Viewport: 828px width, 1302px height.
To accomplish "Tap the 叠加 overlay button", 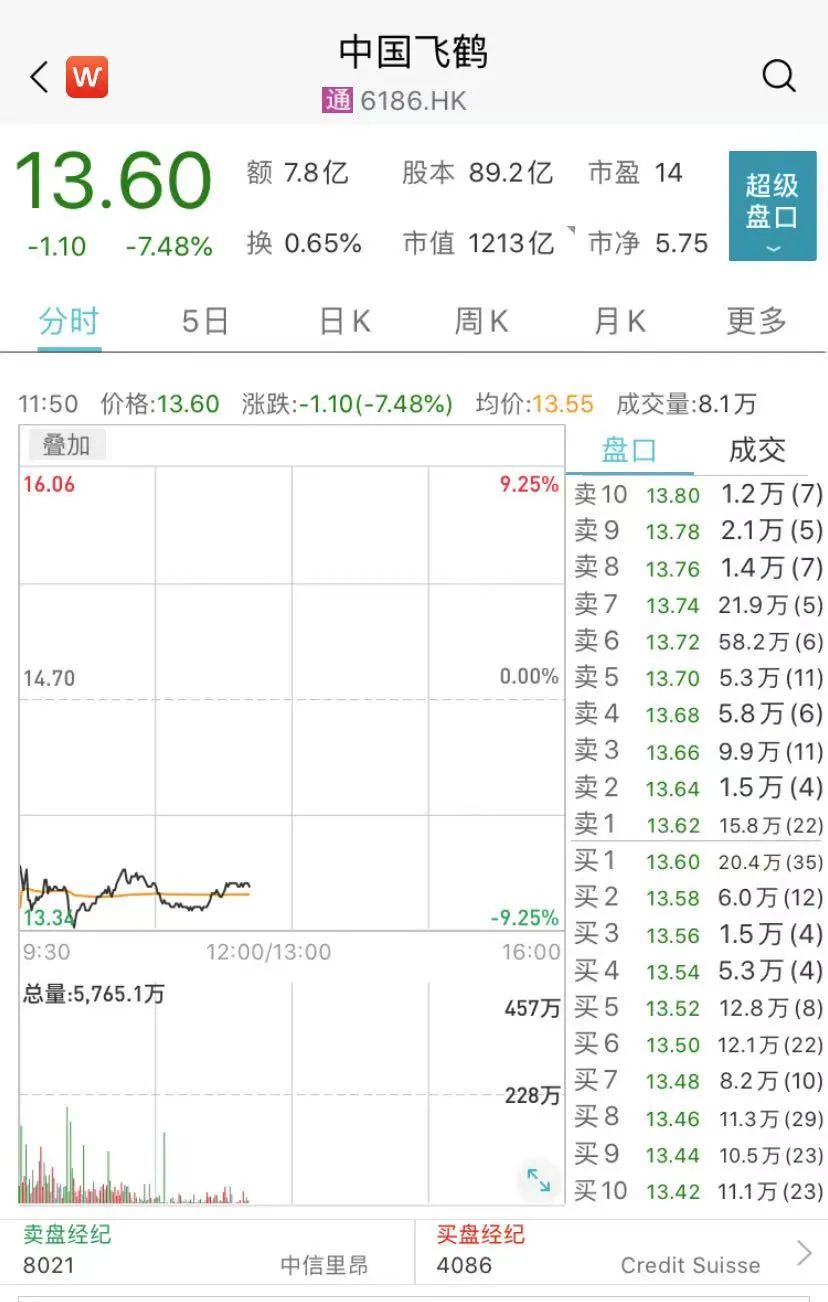I will pyautogui.click(x=66, y=446).
